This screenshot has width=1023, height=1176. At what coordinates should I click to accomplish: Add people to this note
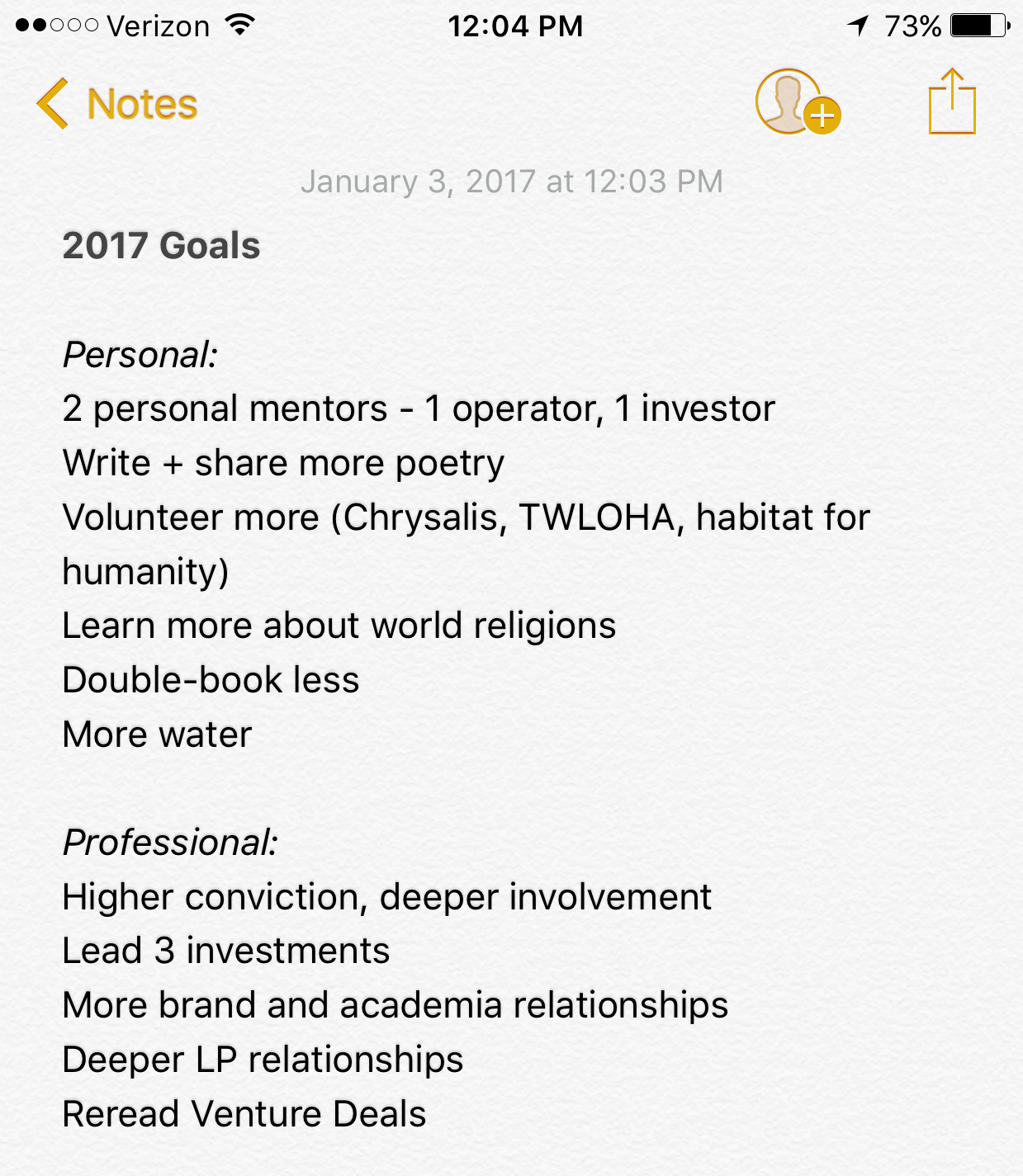(x=797, y=102)
